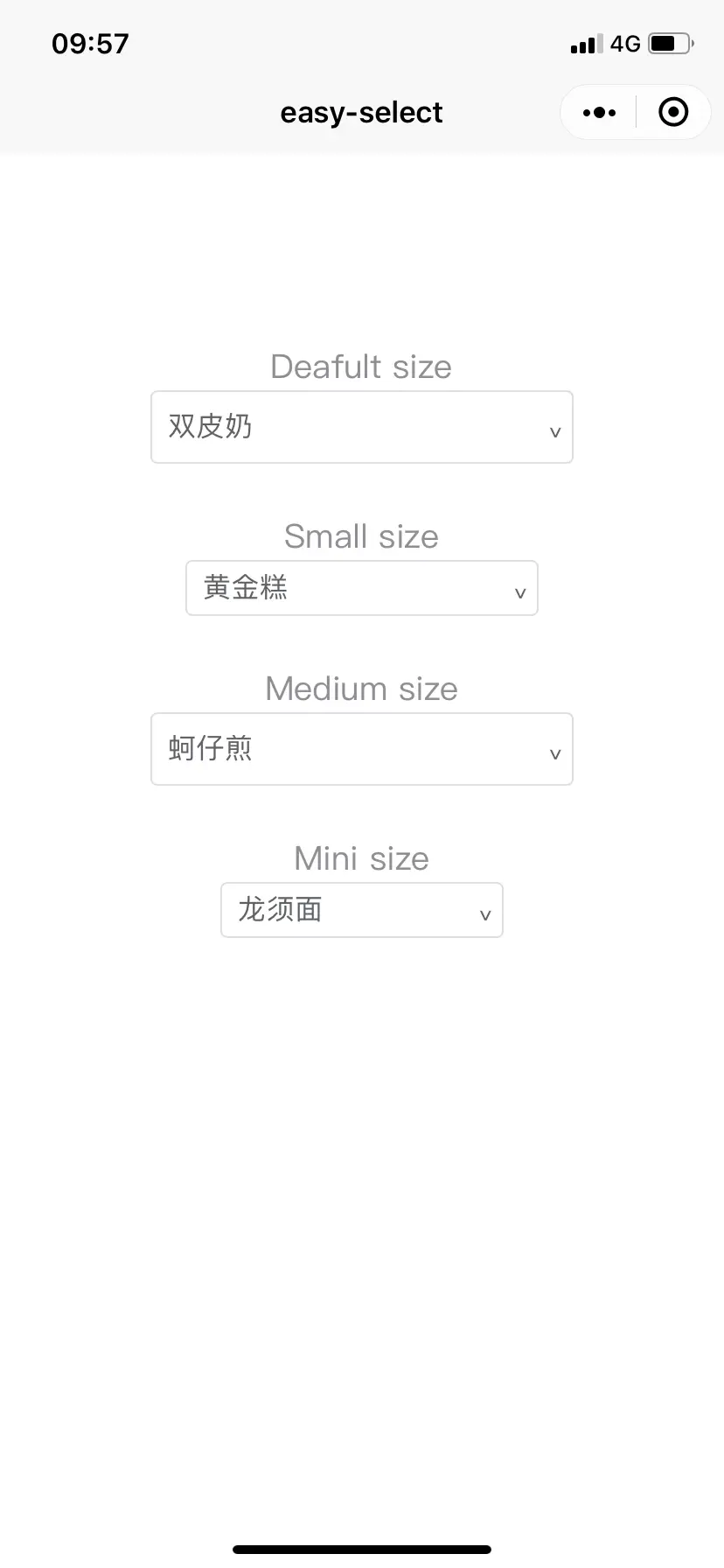724x1568 pixels.
Task: Expand the Deafult size dropdown
Action: click(x=361, y=427)
